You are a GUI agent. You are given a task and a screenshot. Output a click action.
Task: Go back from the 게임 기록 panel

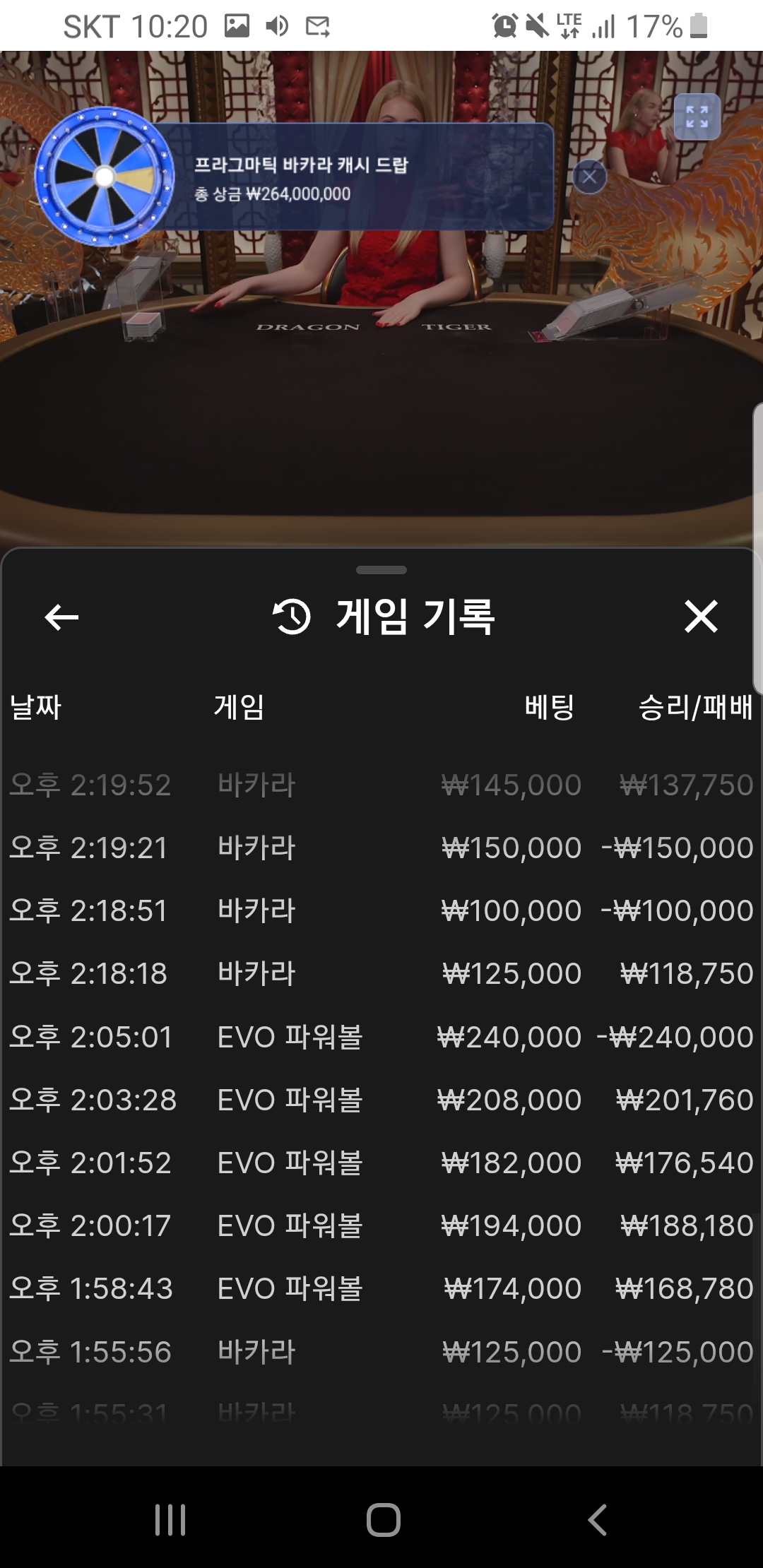[61, 617]
